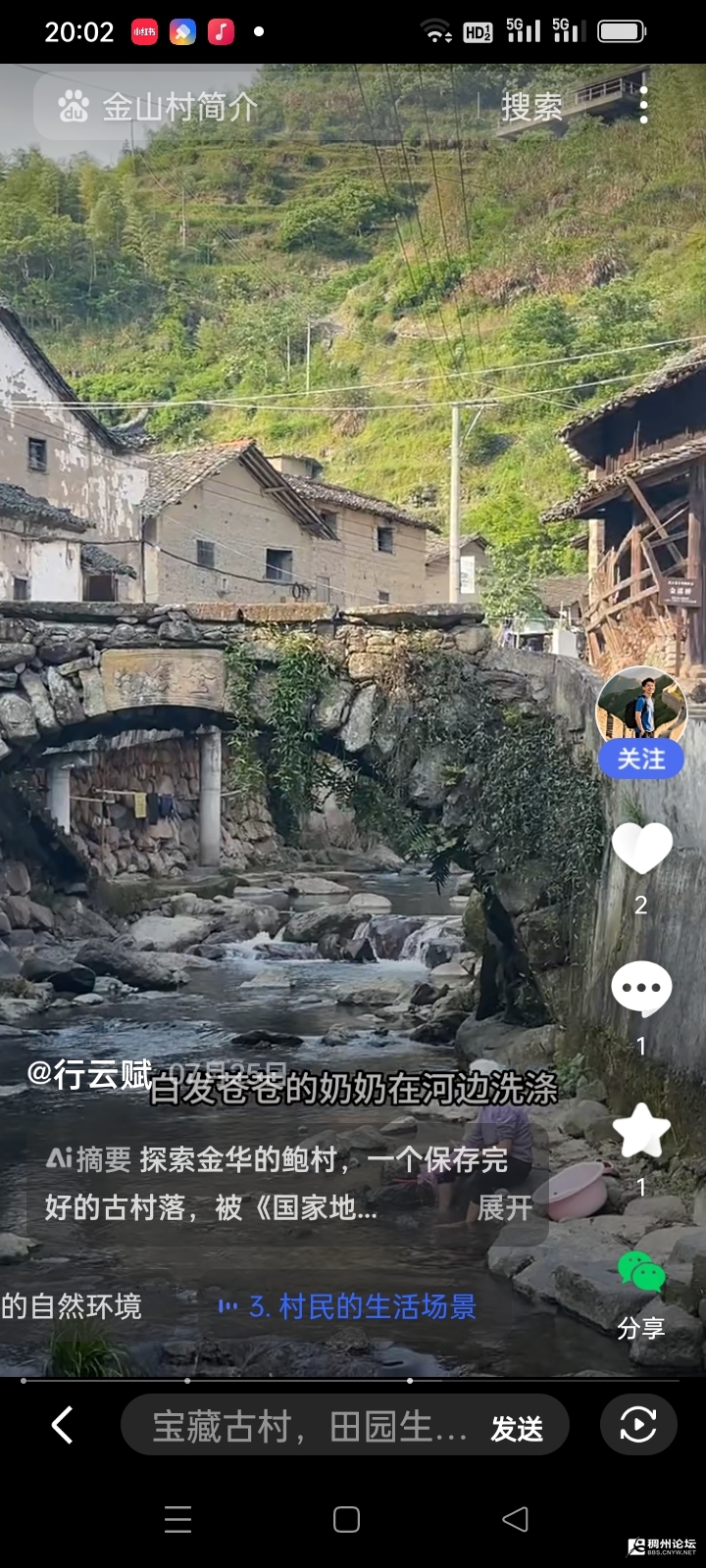Viewport: 706px width, 1568px height.
Task: Go back with the left arrow
Action: pos(62,1425)
